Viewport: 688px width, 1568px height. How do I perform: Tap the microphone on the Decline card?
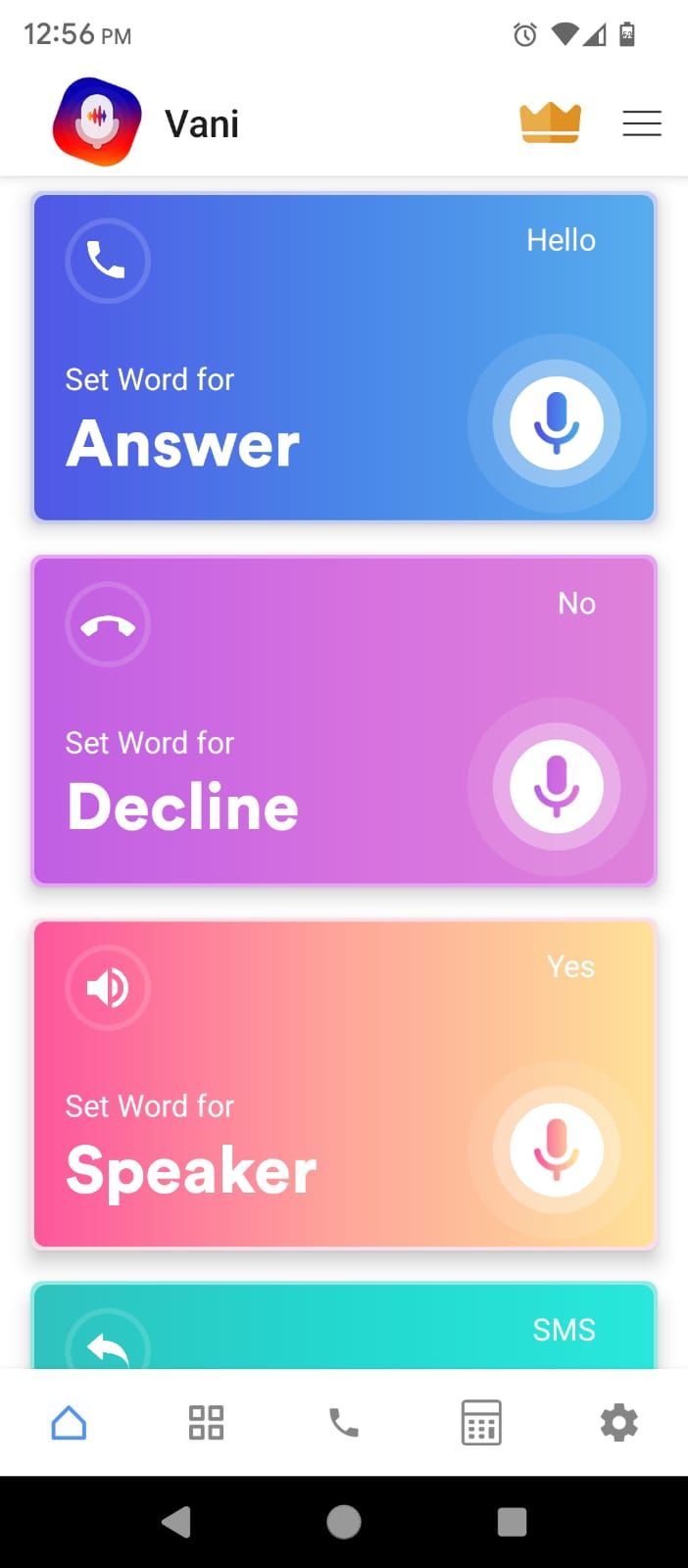pos(556,786)
